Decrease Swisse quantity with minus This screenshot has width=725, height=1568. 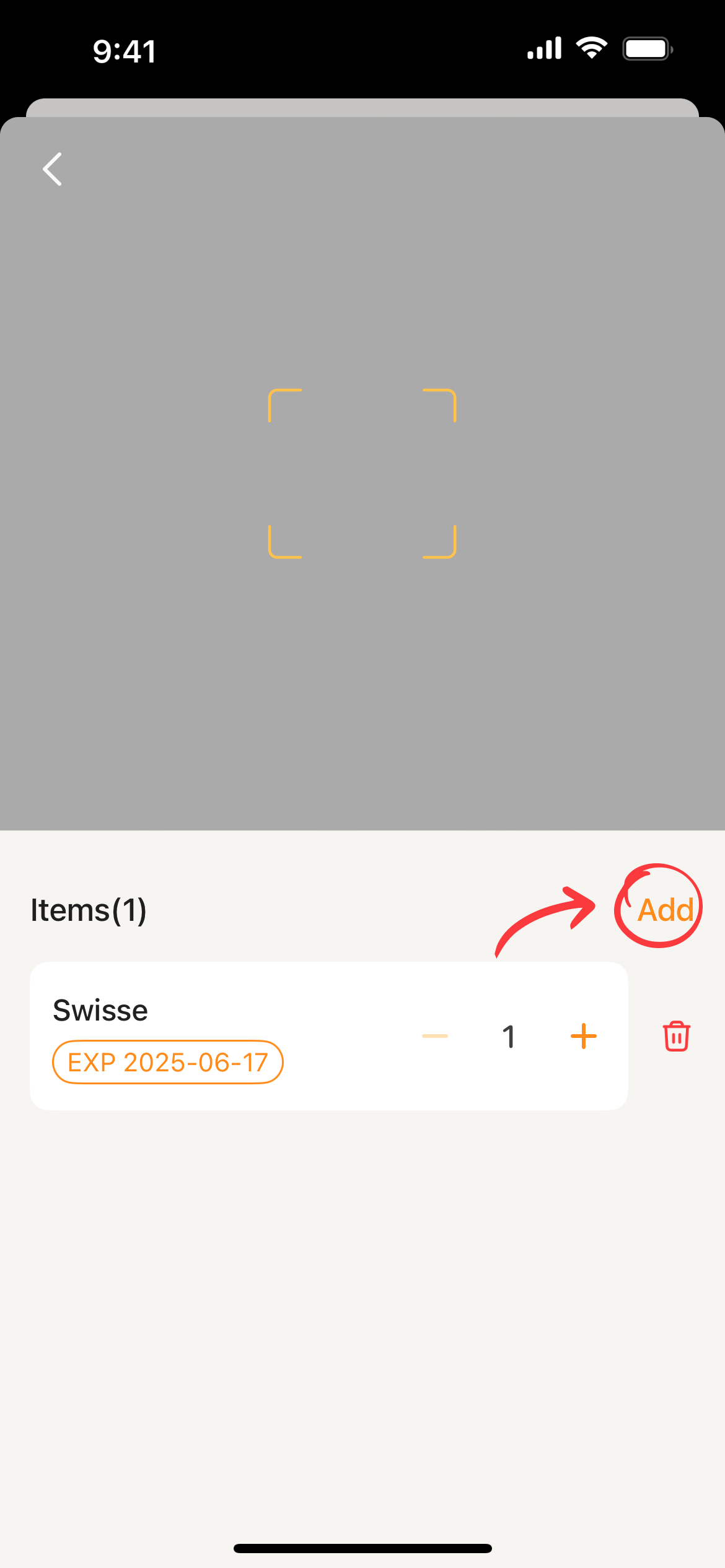pos(435,1036)
